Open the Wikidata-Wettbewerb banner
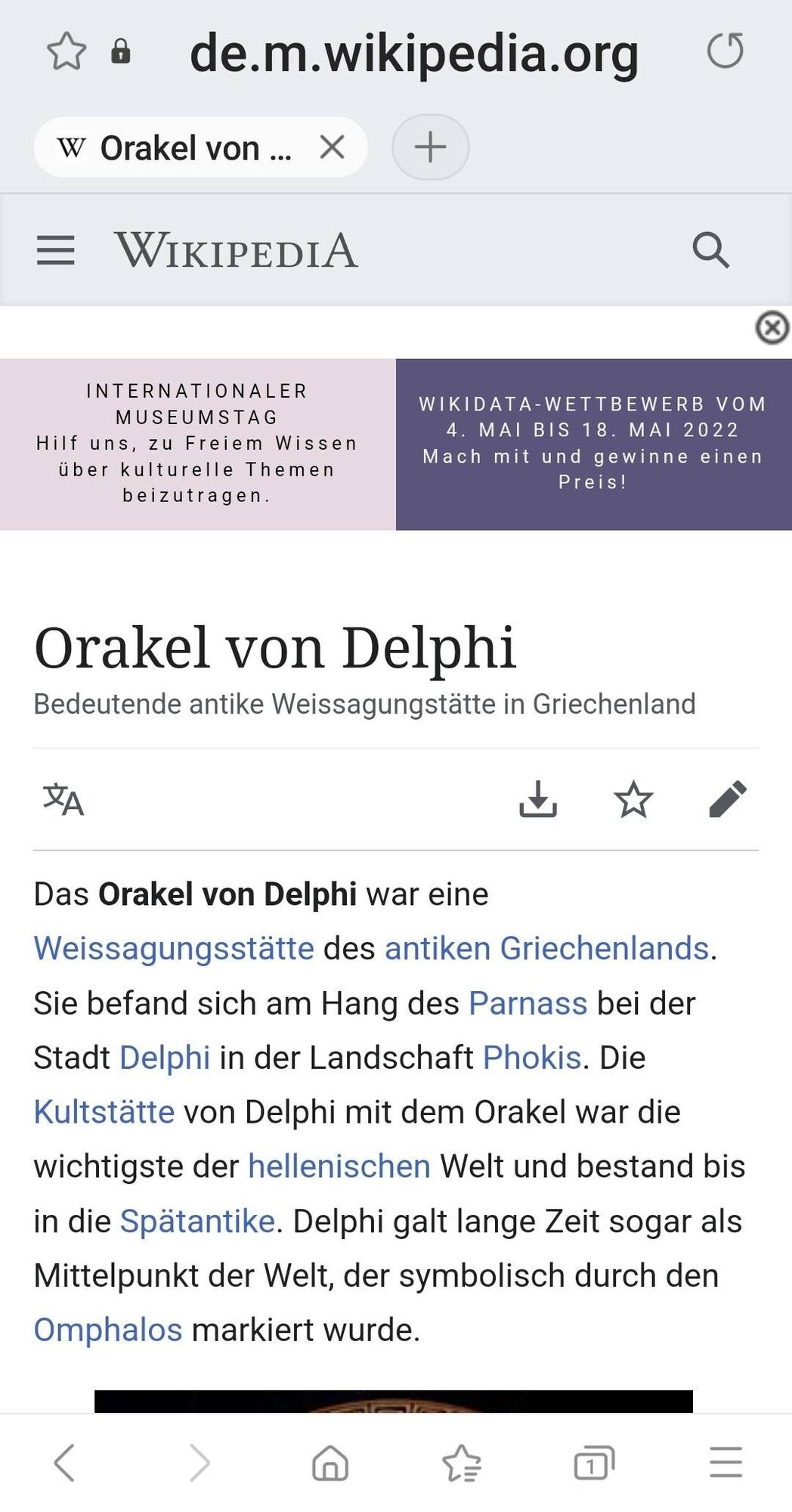Image resolution: width=792 pixels, height=1512 pixels. click(593, 444)
